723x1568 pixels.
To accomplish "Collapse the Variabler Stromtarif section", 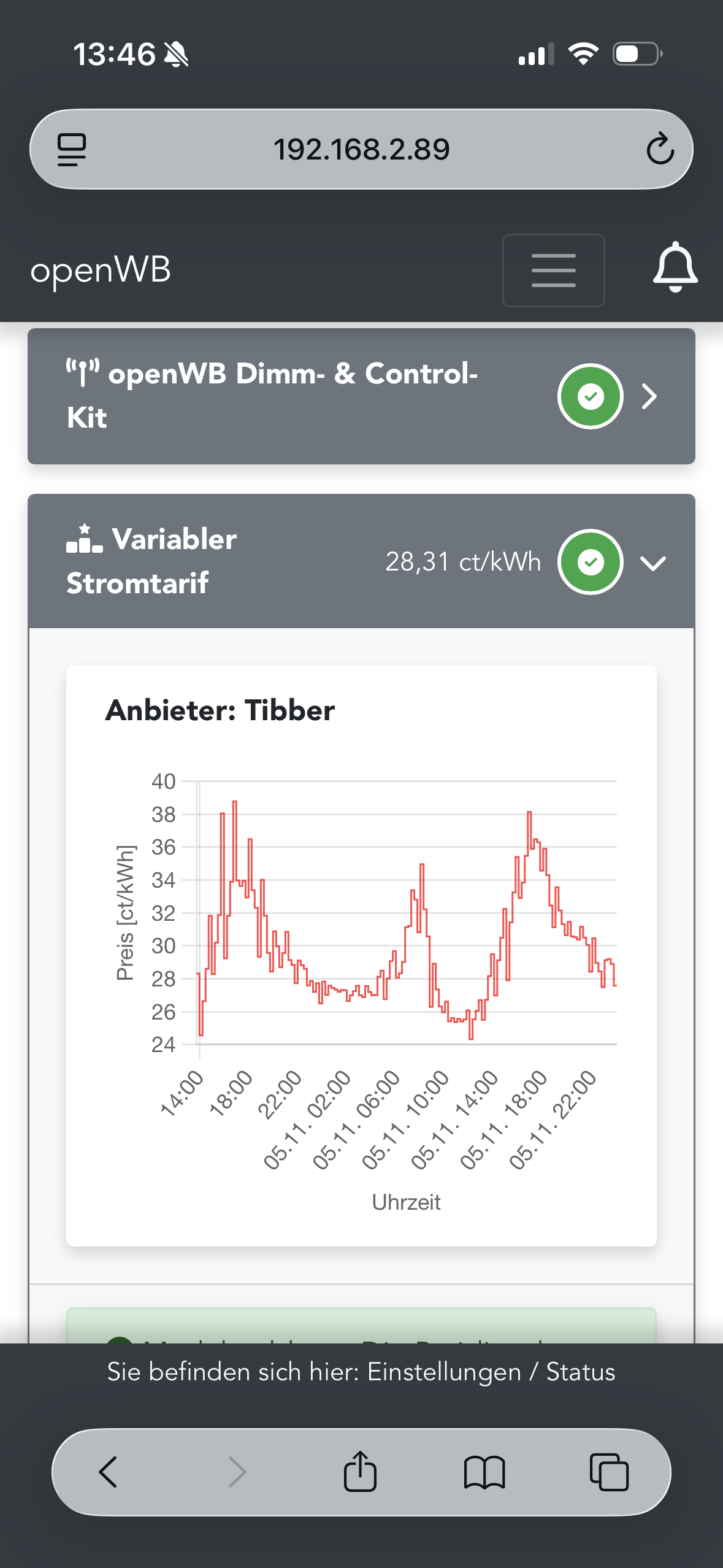I will (652, 563).
